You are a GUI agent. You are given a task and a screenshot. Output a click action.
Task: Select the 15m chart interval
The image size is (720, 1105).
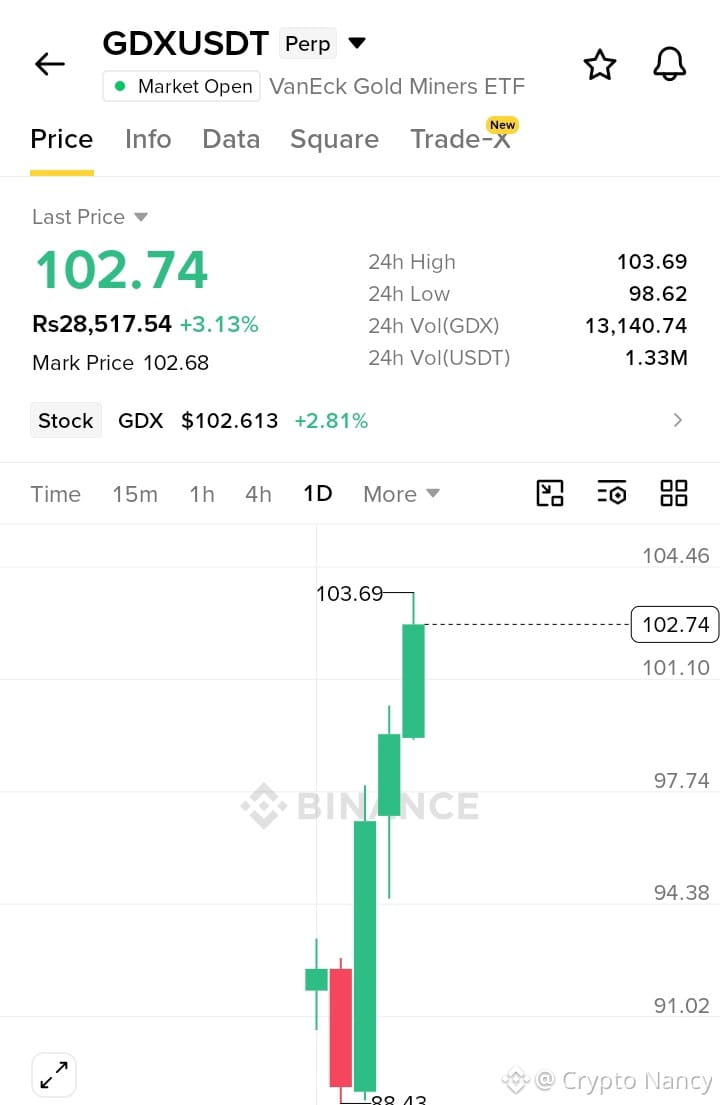(x=135, y=494)
